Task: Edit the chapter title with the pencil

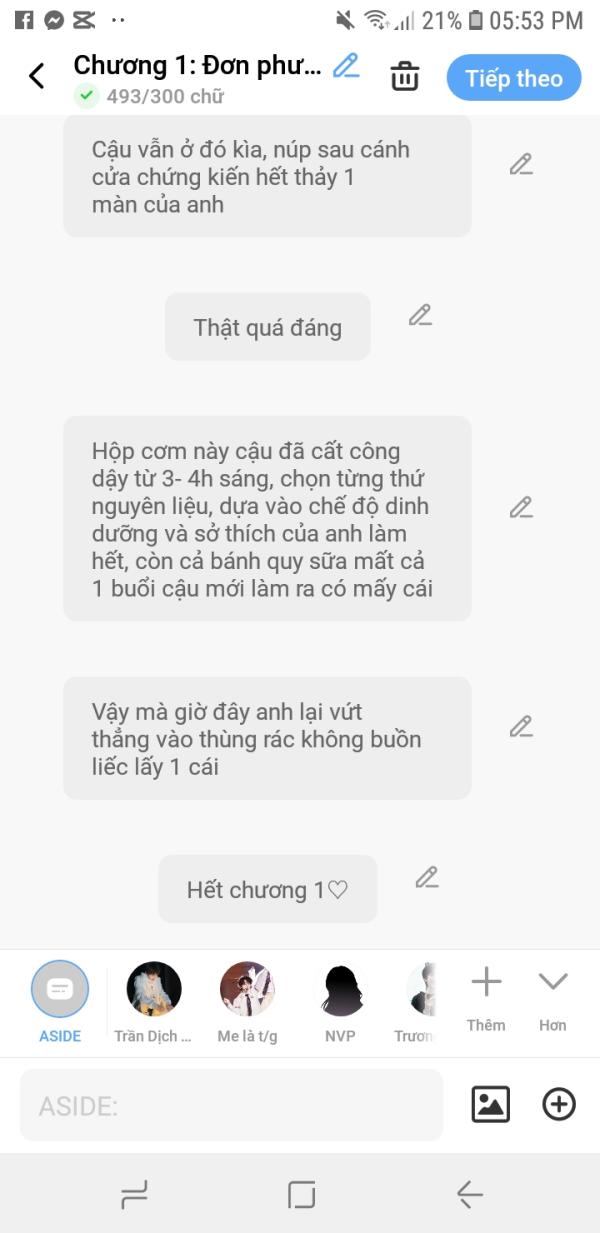Action: pyautogui.click(x=346, y=66)
